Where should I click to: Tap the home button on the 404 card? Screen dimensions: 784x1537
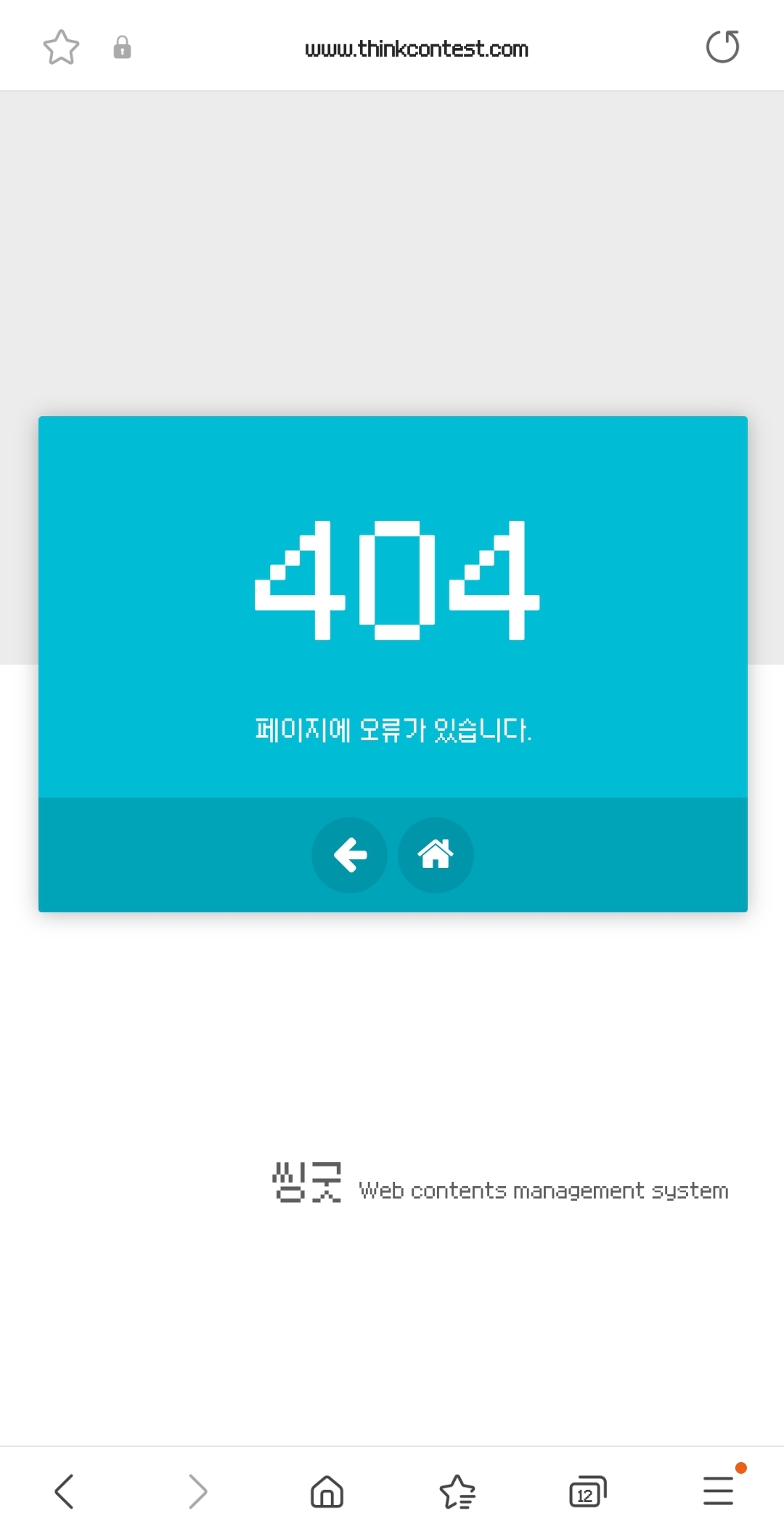click(x=436, y=855)
